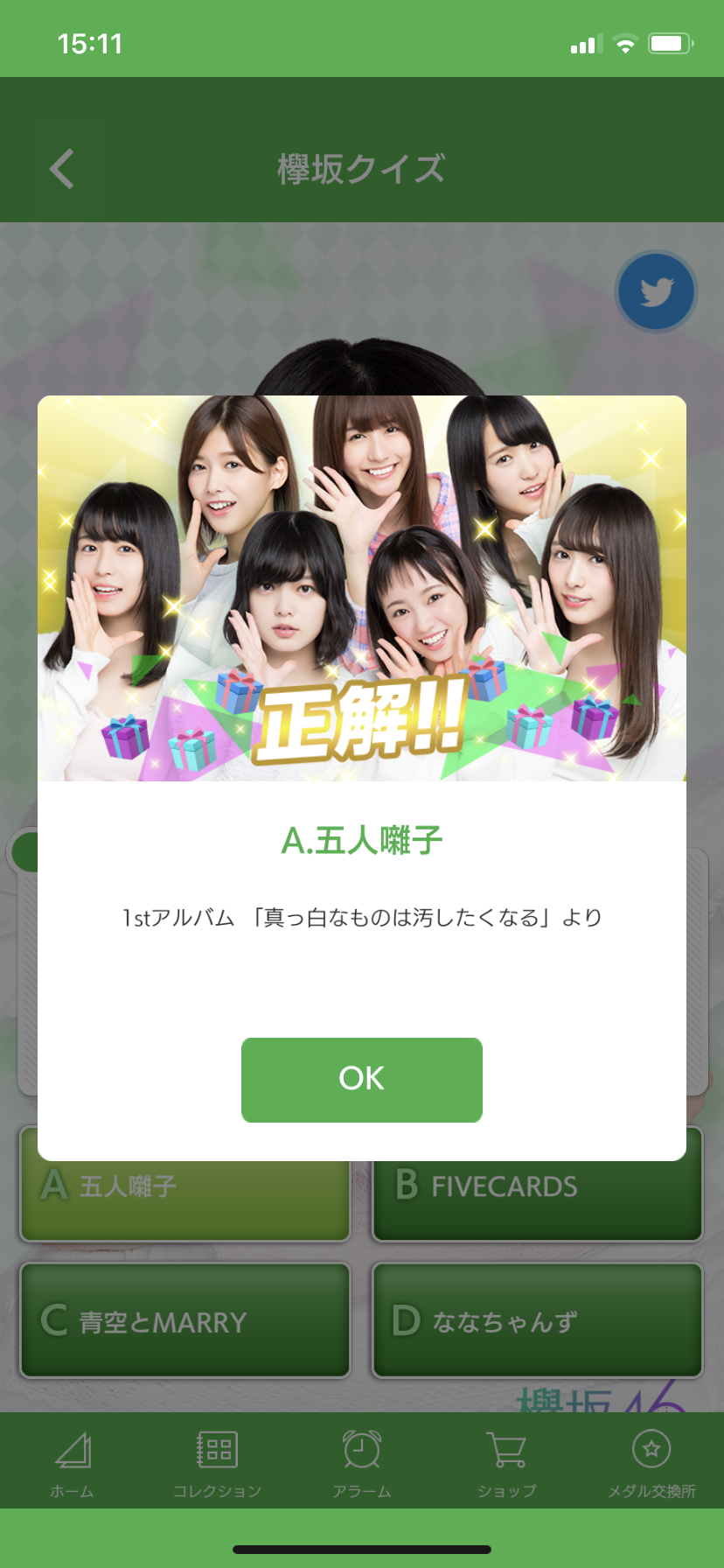Pick answer C 青空とMARRY
Viewport: 724px width, 1568px height.
tap(185, 1320)
